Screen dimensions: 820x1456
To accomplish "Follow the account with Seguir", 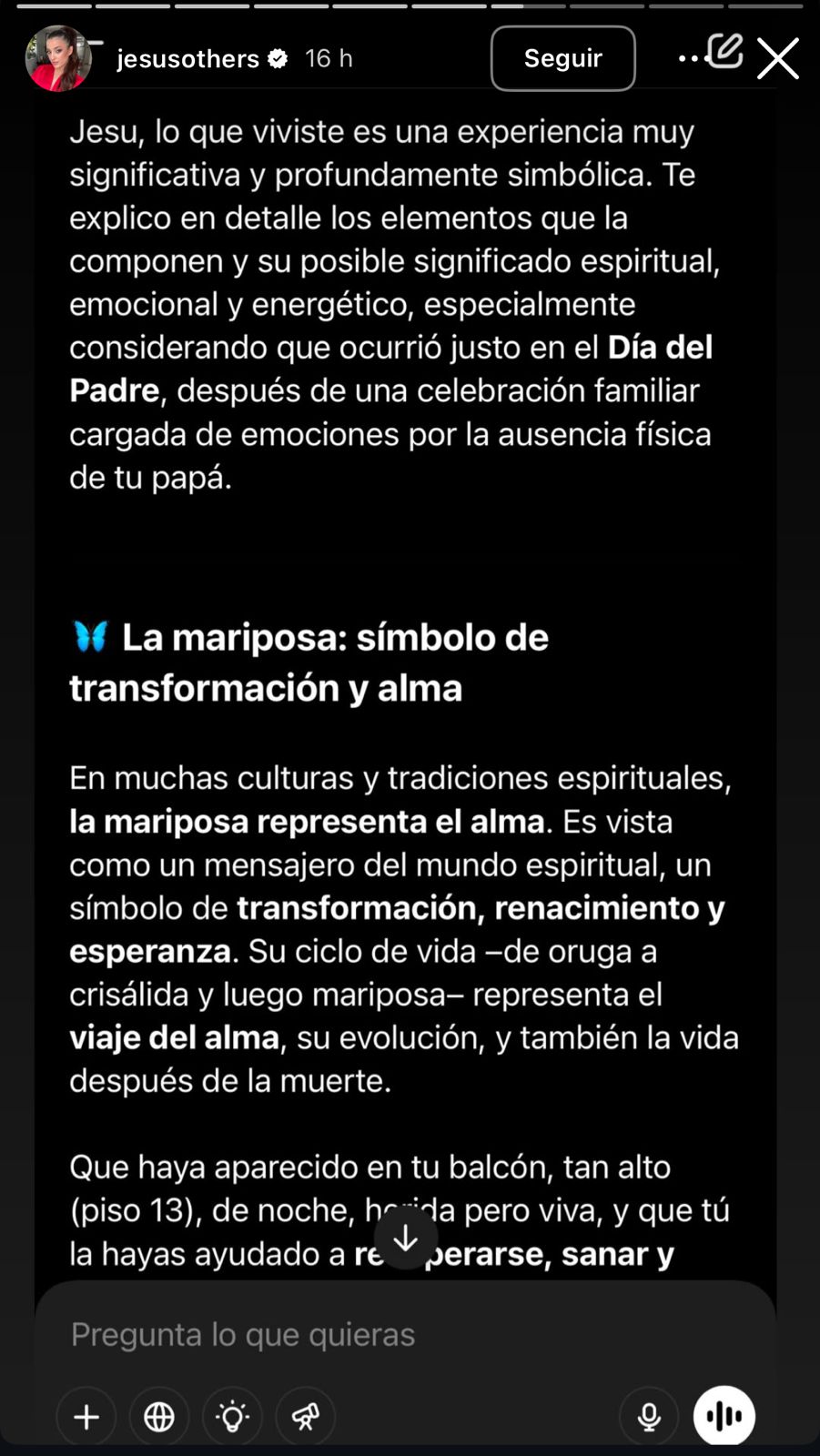I will [562, 58].
